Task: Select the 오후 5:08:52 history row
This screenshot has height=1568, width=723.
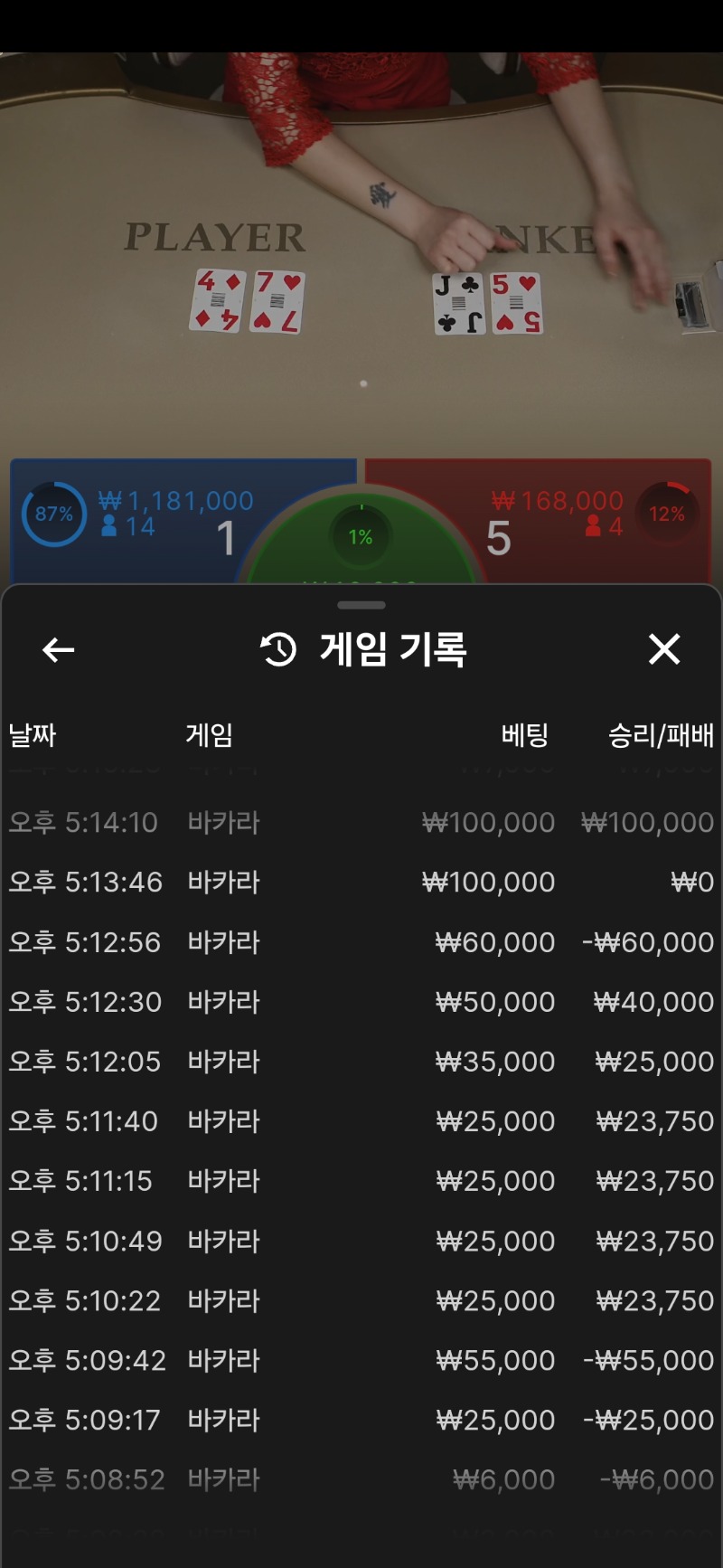Action: point(361,1480)
